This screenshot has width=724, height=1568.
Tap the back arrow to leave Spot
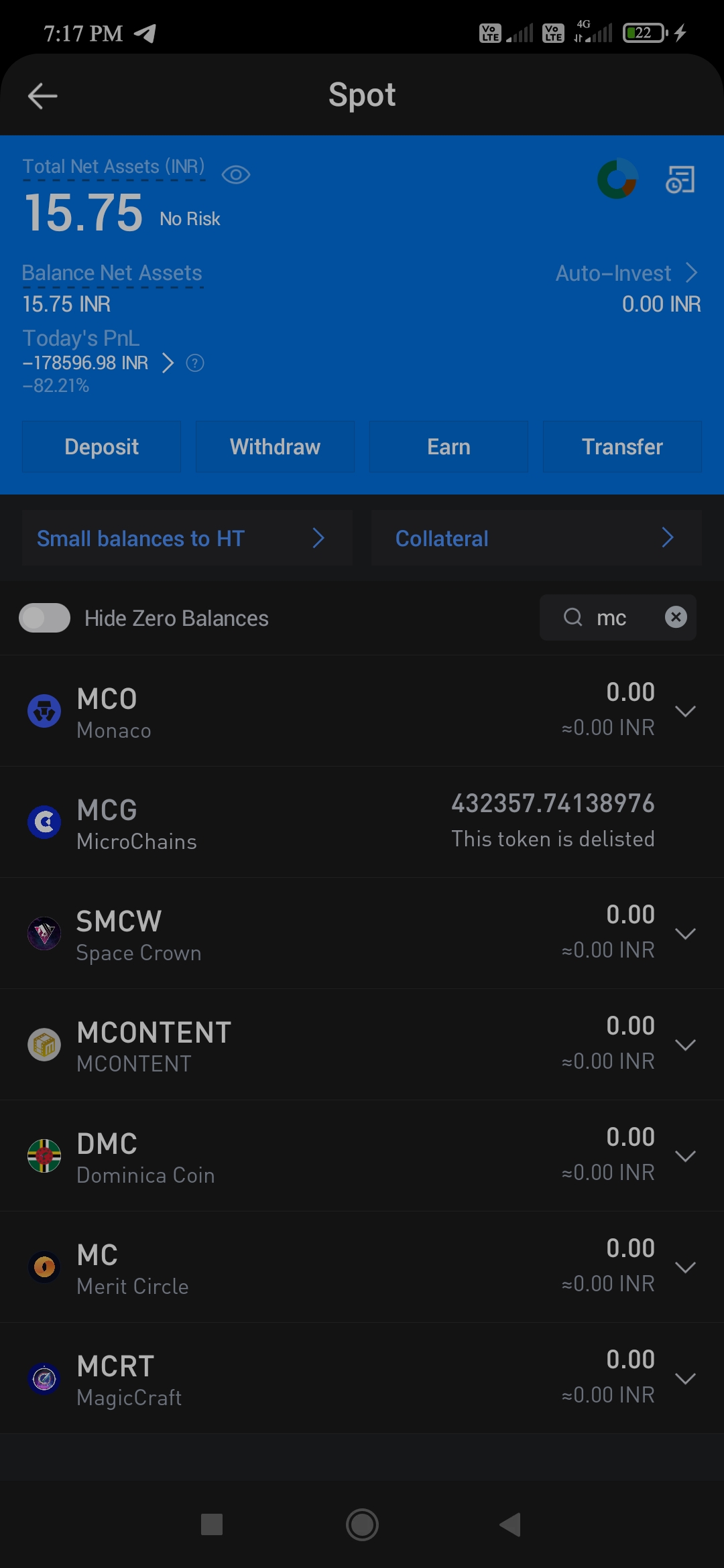(x=43, y=95)
